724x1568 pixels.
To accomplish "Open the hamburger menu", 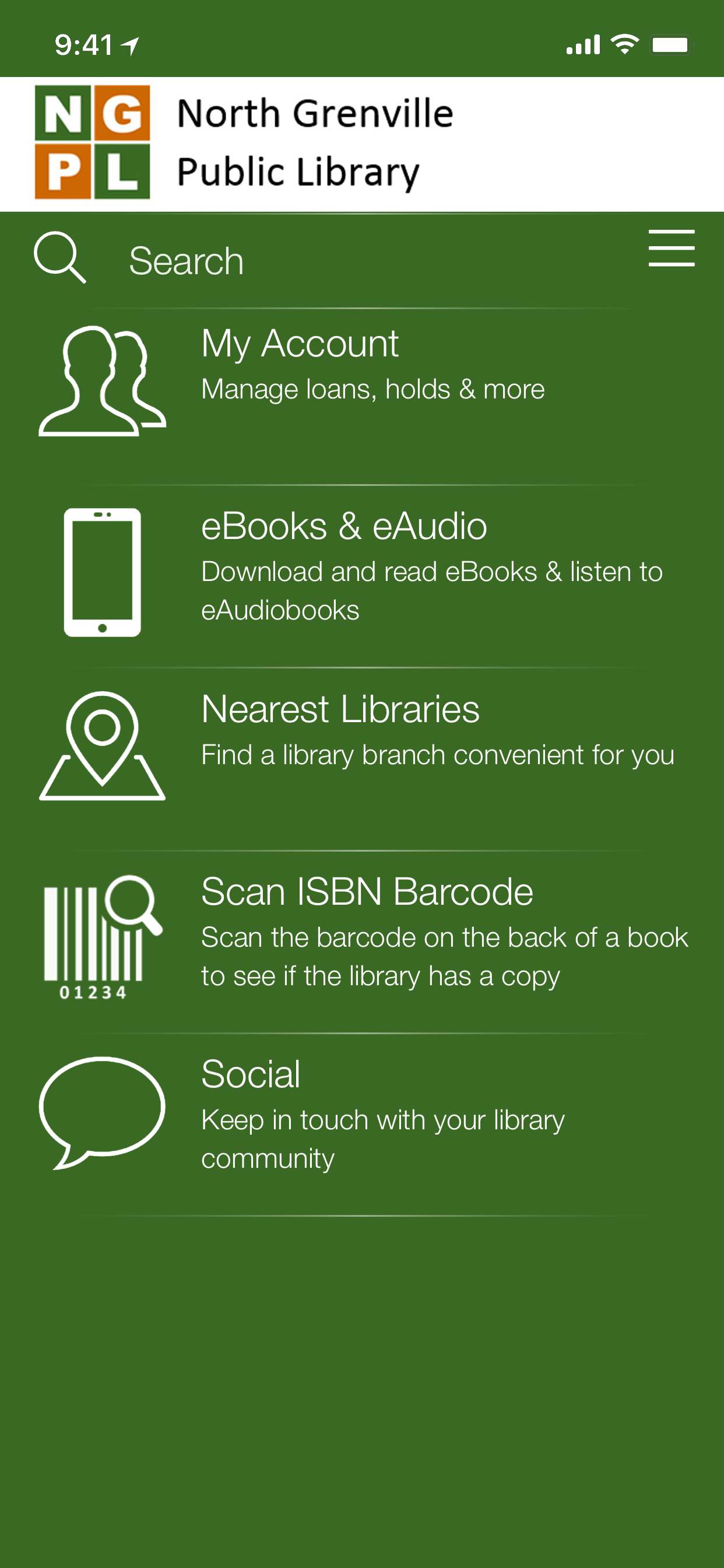I will pos(671,249).
